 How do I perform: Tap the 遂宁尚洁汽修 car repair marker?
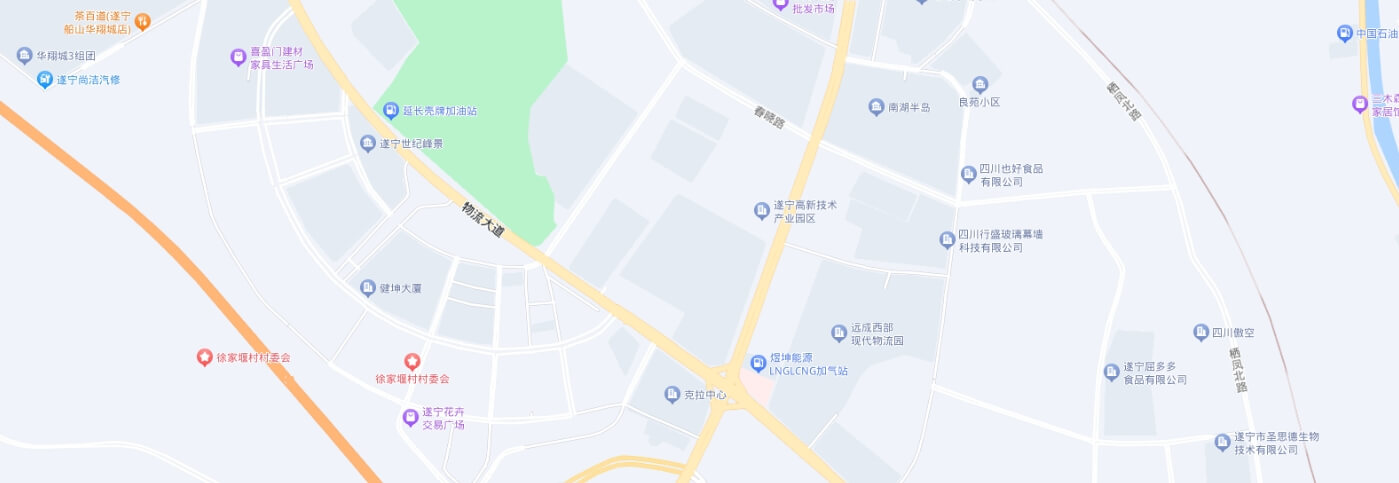44,79
